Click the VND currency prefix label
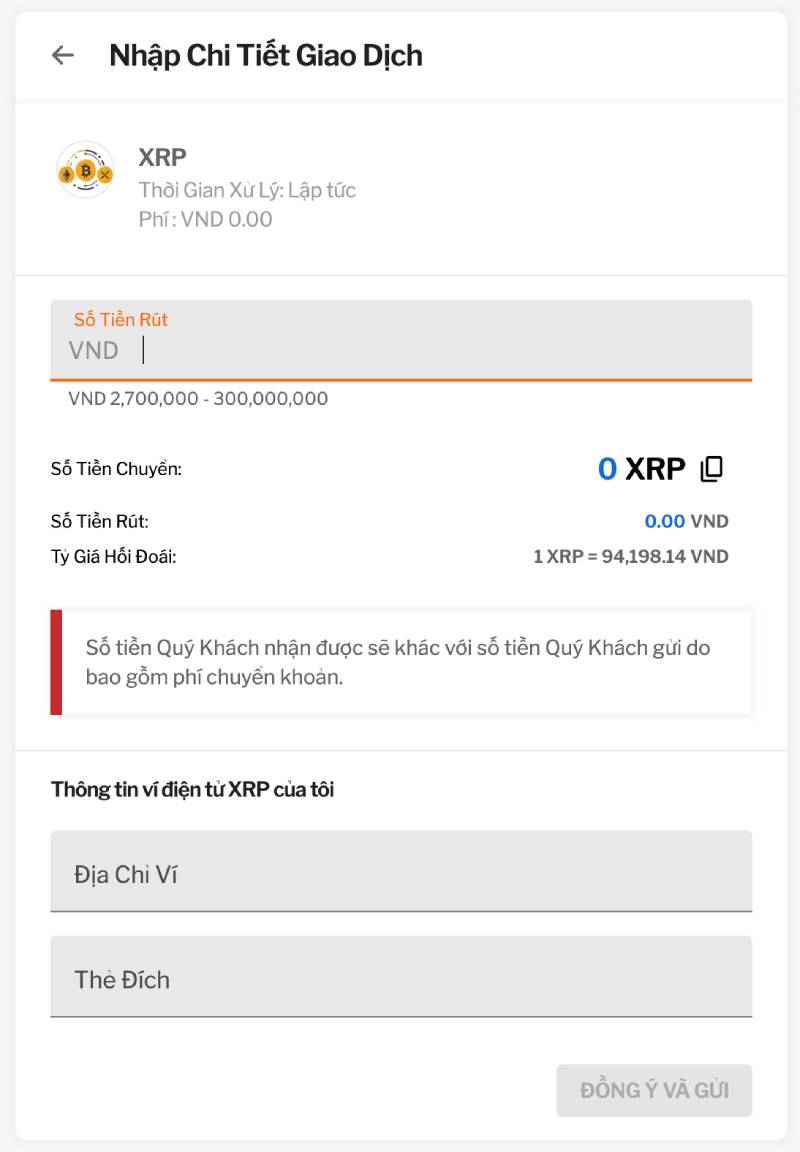Image resolution: width=800 pixels, height=1152 pixels. click(x=93, y=350)
